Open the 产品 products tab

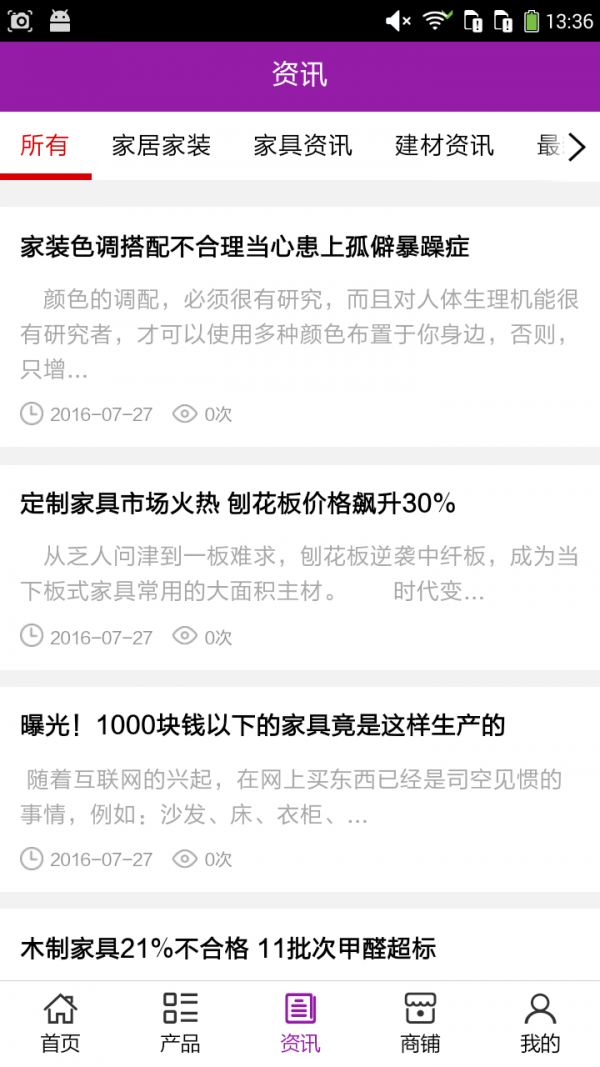pyautogui.click(x=180, y=1023)
